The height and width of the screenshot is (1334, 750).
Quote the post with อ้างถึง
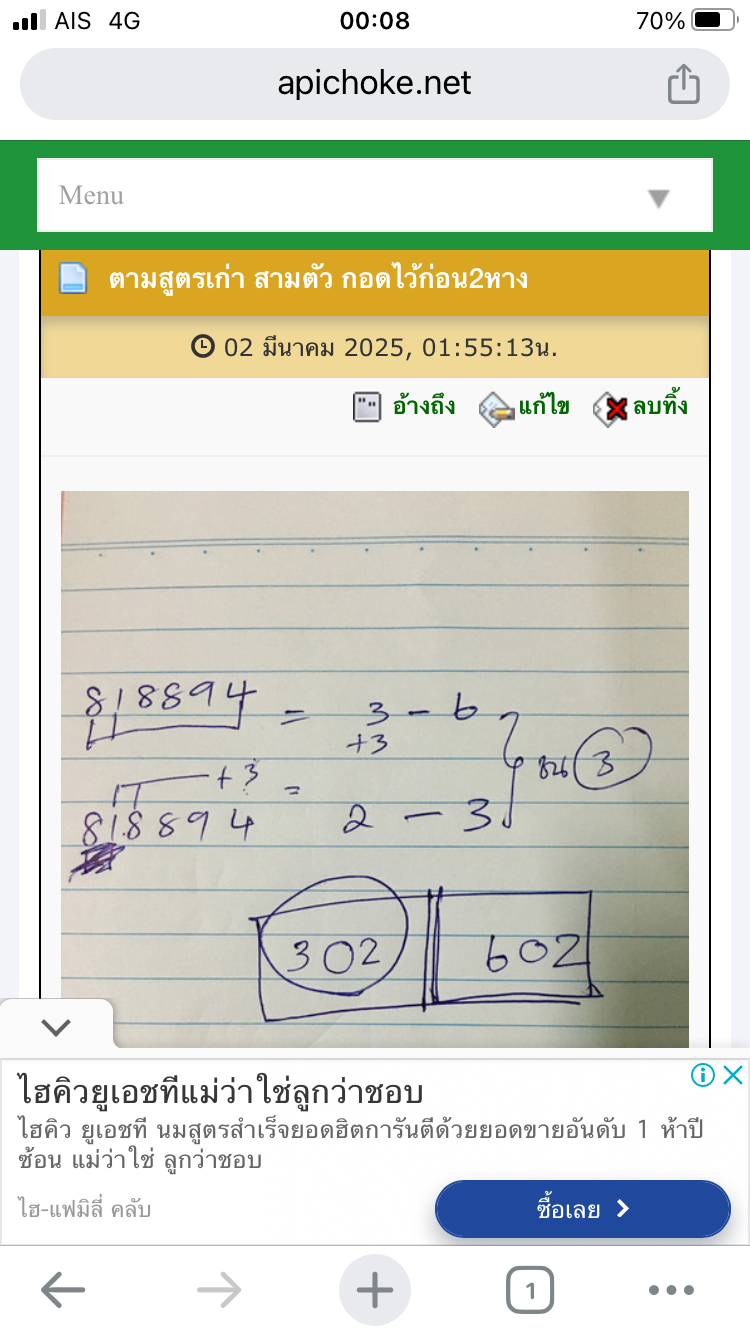coord(405,406)
